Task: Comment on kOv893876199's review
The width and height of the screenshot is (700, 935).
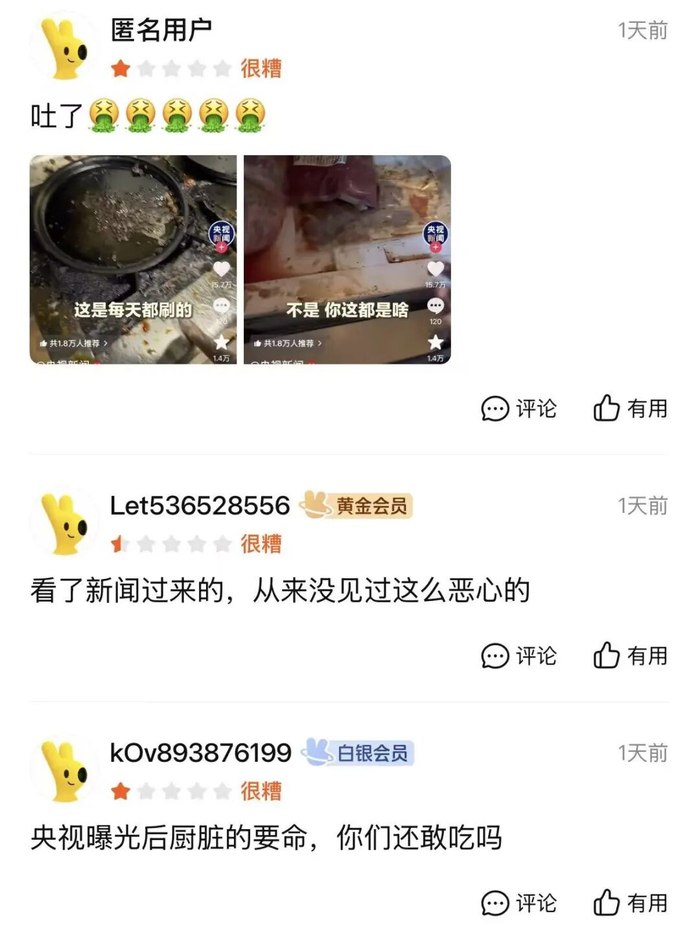Action: pos(519,903)
